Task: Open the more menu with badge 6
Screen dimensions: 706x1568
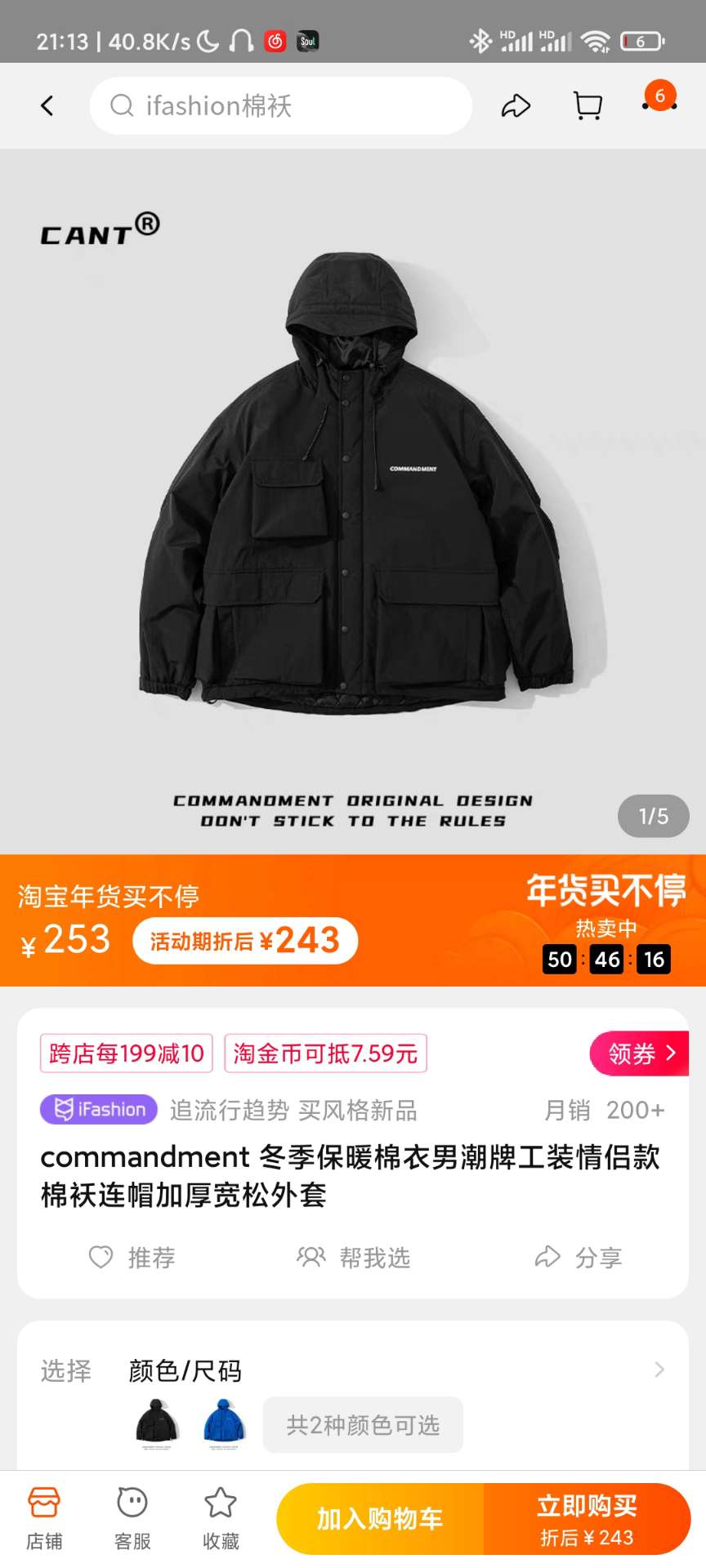Action: click(659, 103)
